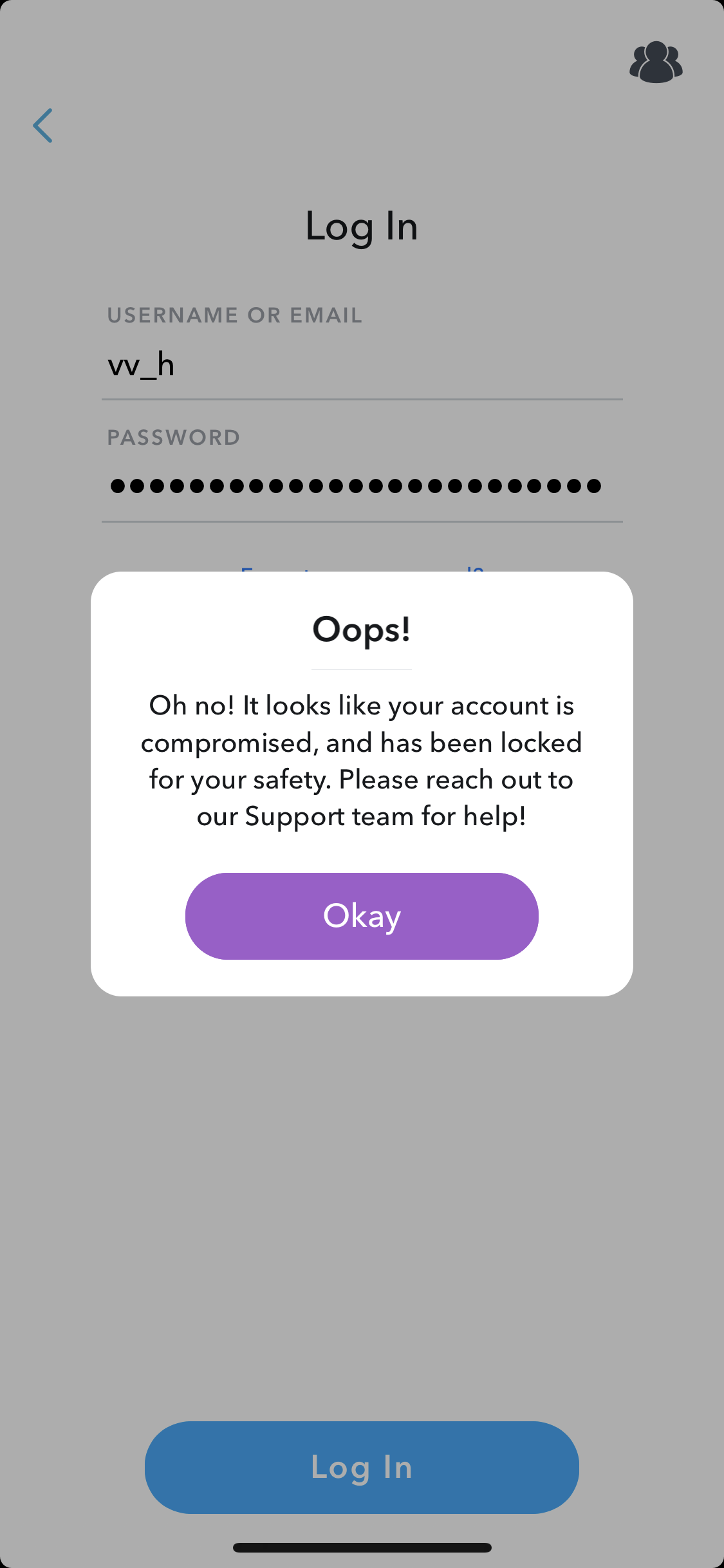Dismiss the Oops dialog with Okay
Image resolution: width=724 pixels, height=1568 pixels.
coord(362,916)
